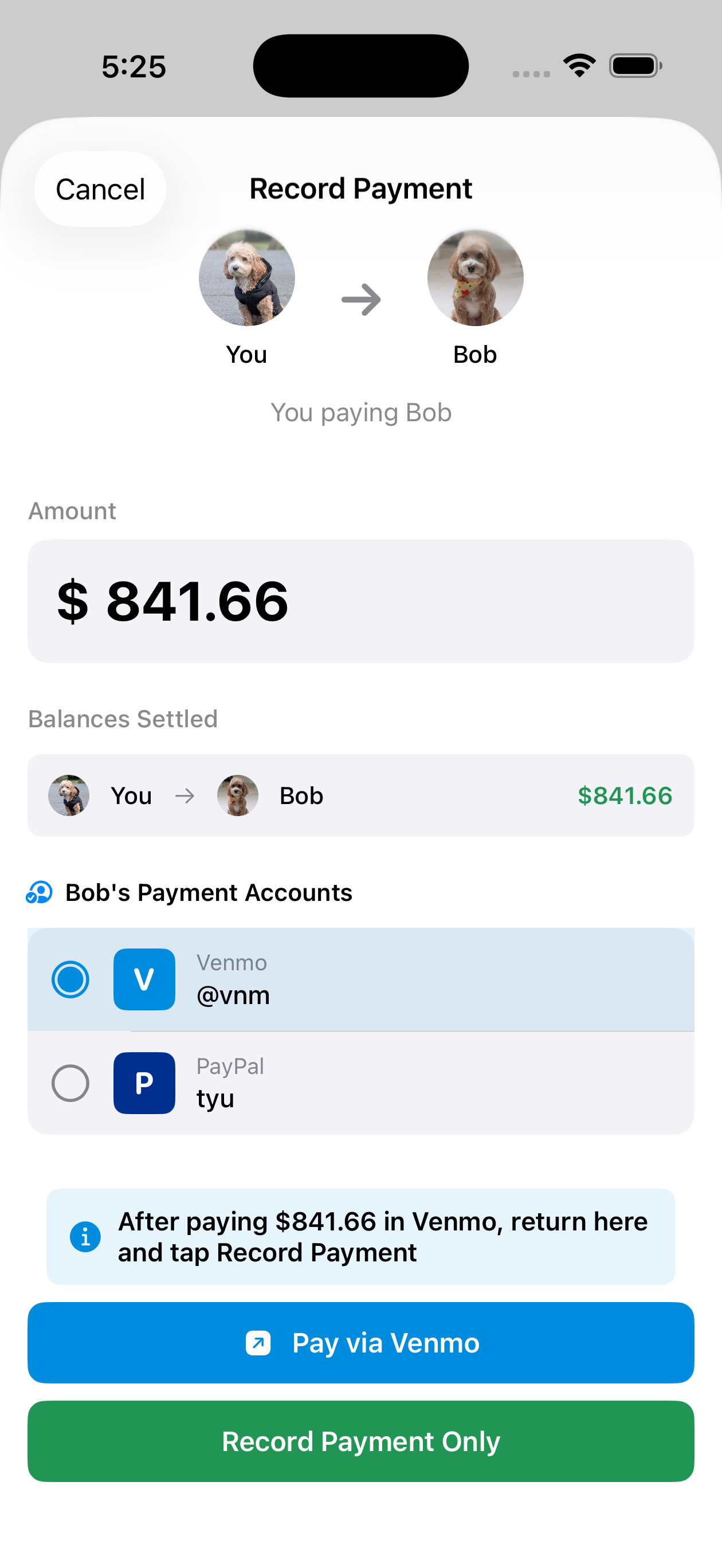Tap the external-link icon inside Pay via Venmo
The image size is (722, 1568).
[259, 1343]
